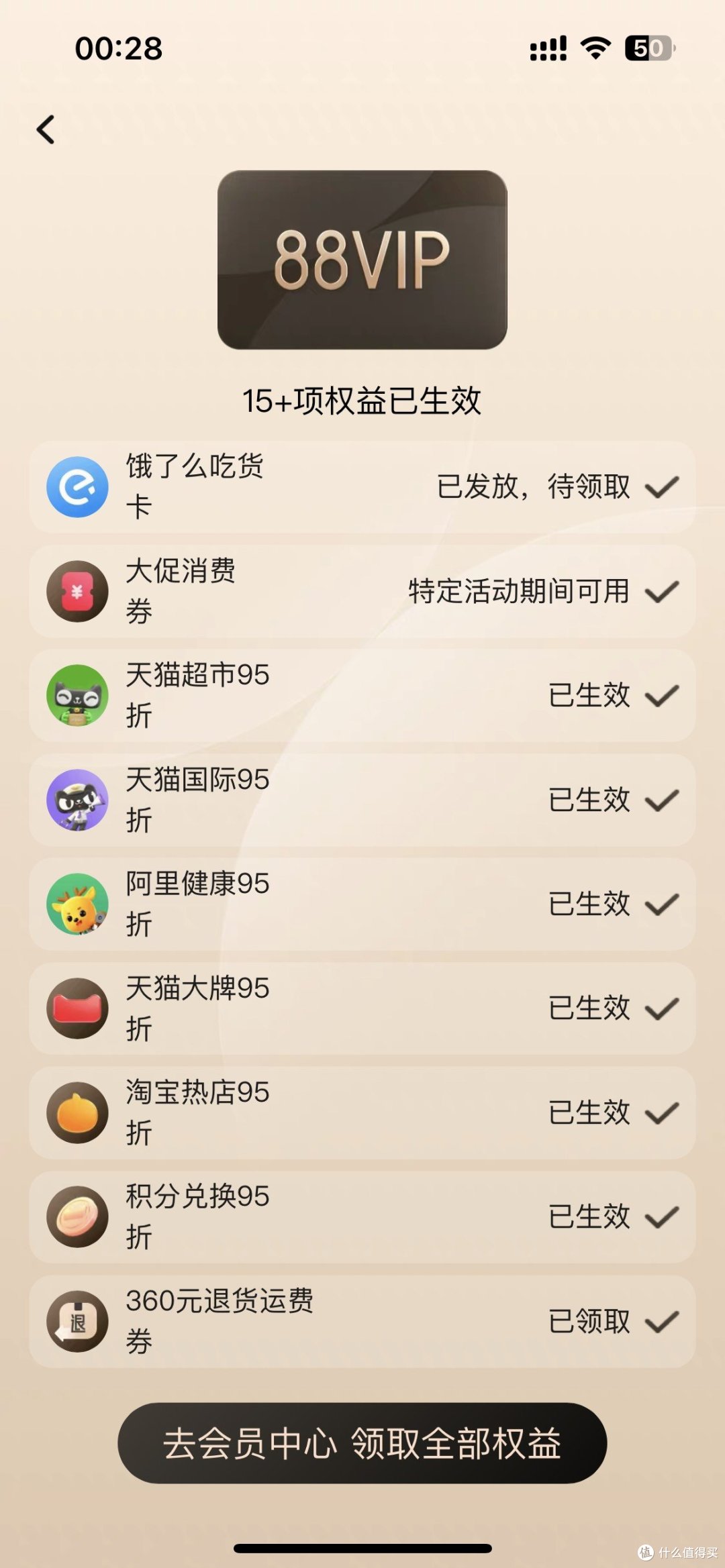The width and height of the screenshot is (725, 1568).
Task: Expand the 大促消费券 benefit row
Action: click(x=362, y=592)
